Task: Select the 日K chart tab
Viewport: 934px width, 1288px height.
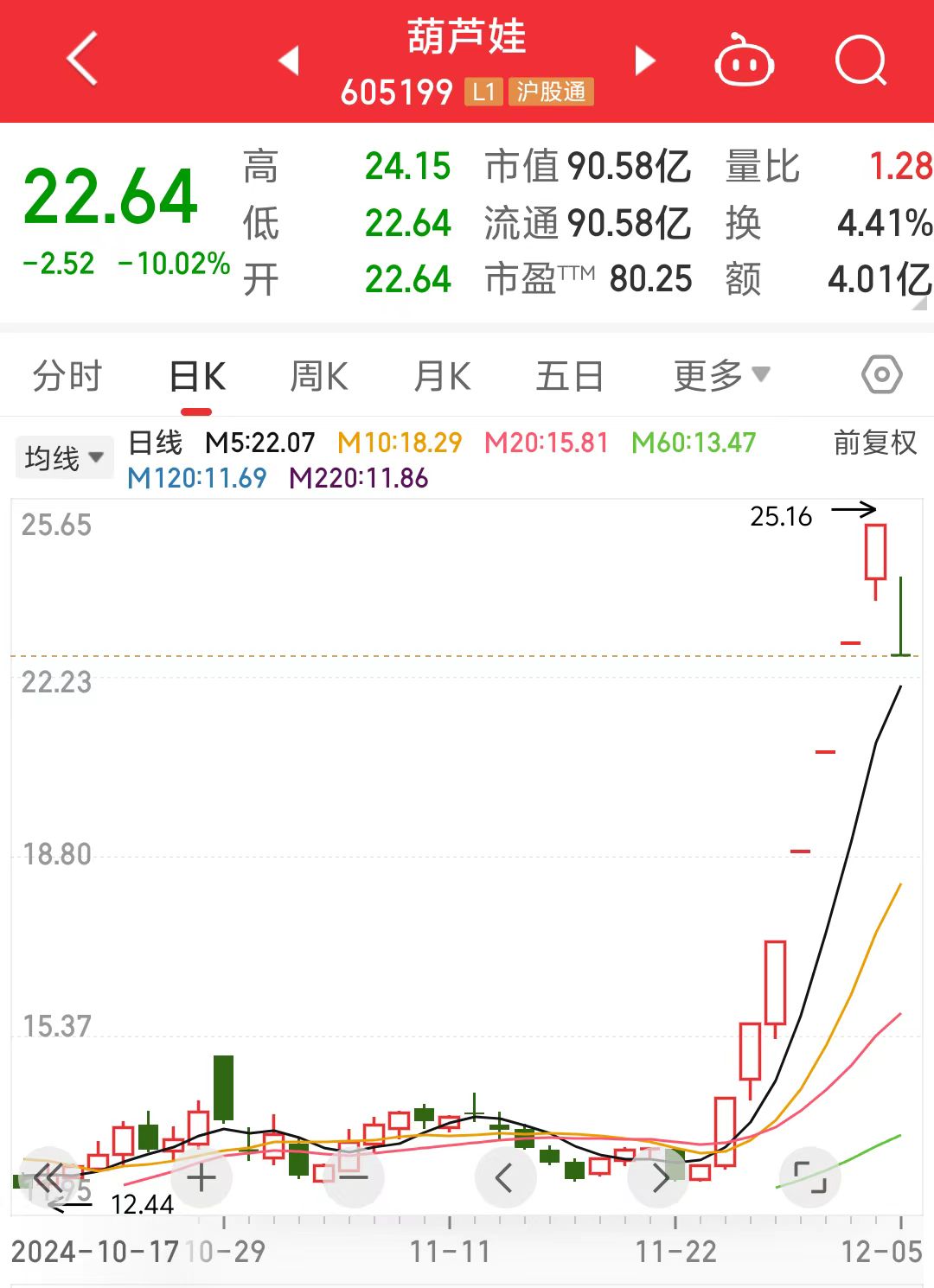Action: pyautogui.click(x=197, y=377)
